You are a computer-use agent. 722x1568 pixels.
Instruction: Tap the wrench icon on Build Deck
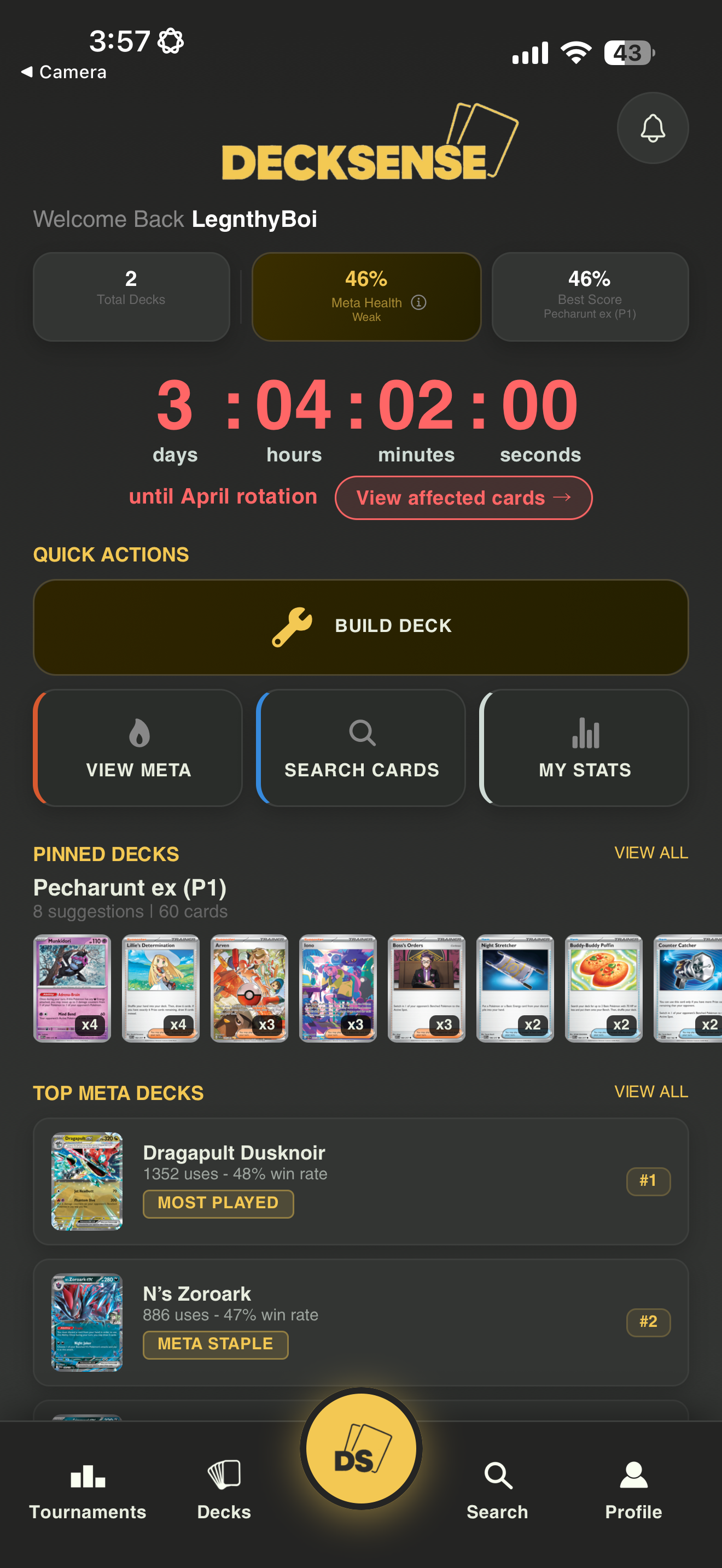click(293, 624)
